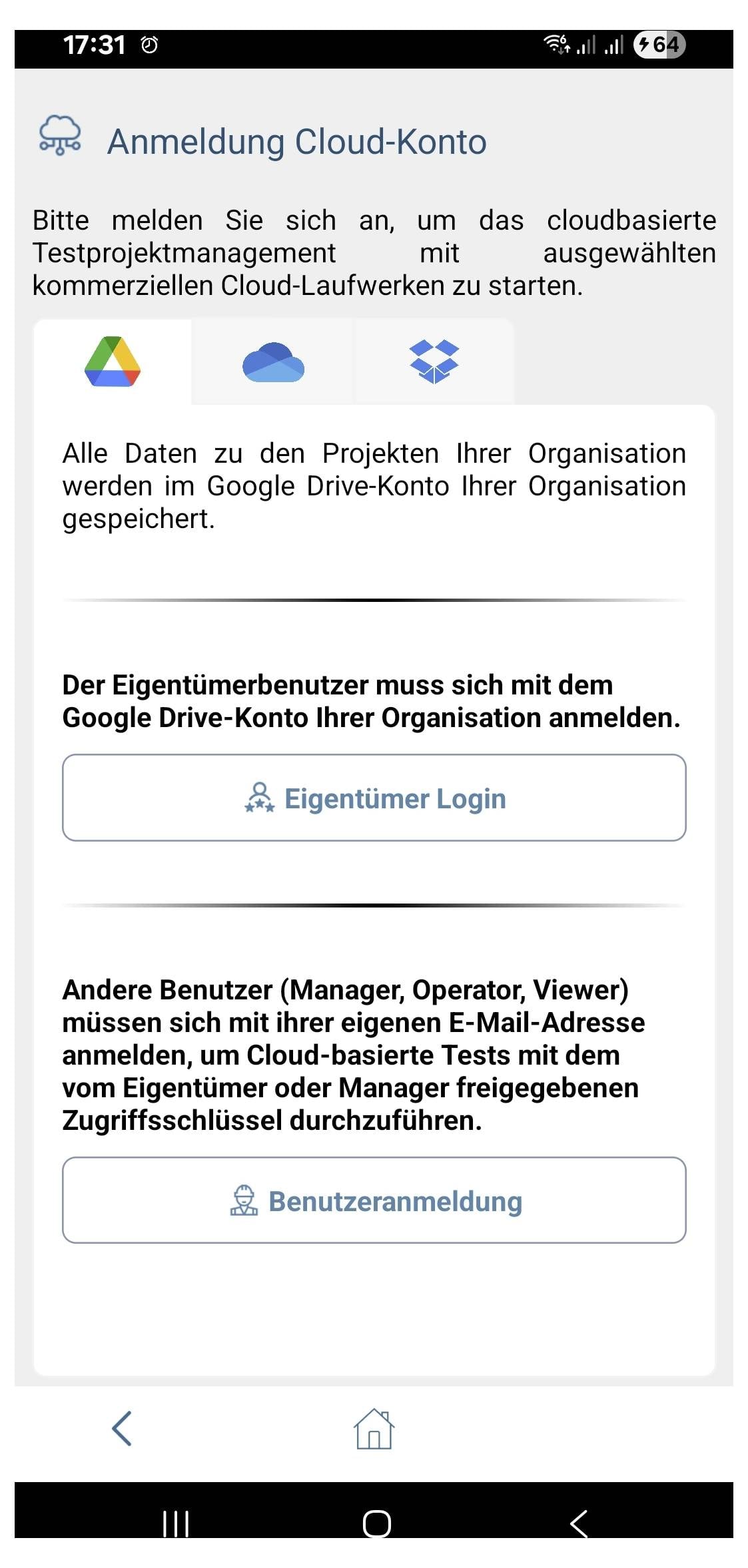Select the Google Drive tab
Viewport: 748px width, 1568px height.
(113, 362)
